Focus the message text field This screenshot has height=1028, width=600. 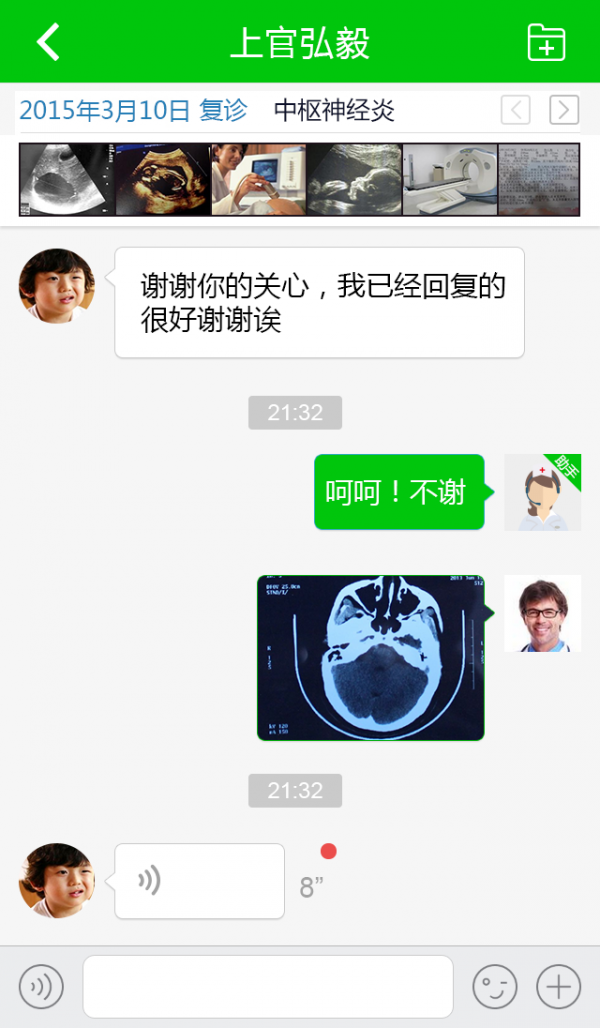[x=267, y=987]
